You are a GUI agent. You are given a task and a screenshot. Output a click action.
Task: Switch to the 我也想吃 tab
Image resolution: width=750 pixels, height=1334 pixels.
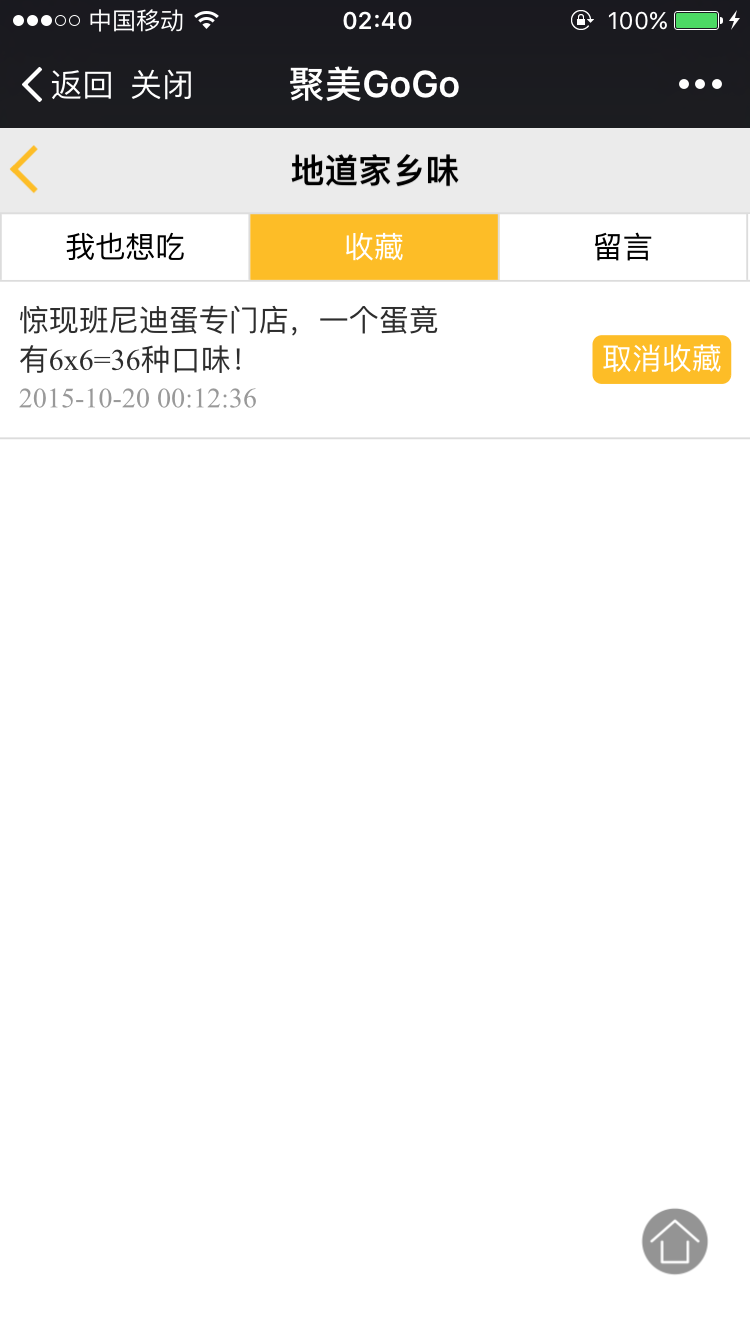point(125,247)
